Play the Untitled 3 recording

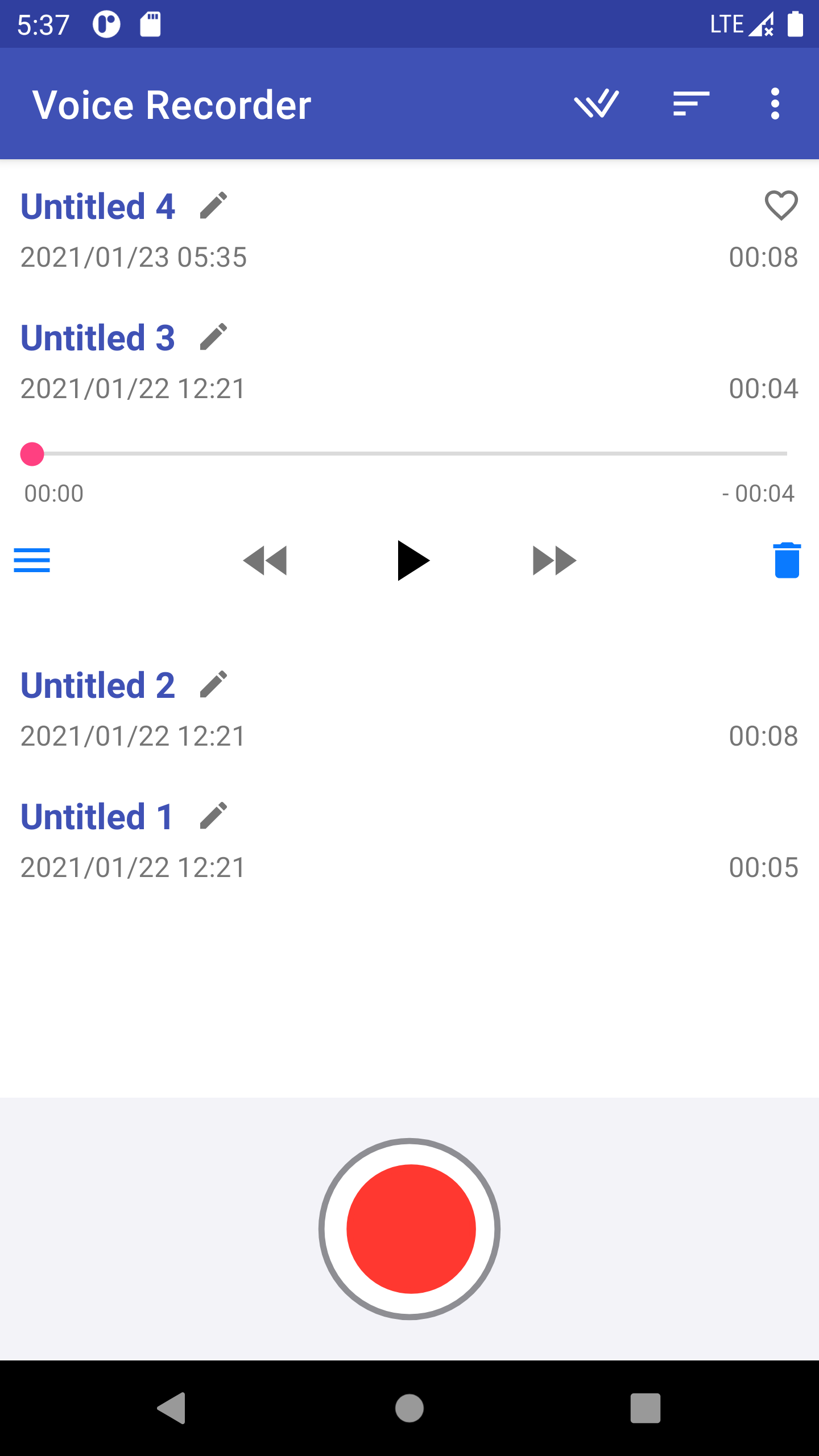point(413,561)
